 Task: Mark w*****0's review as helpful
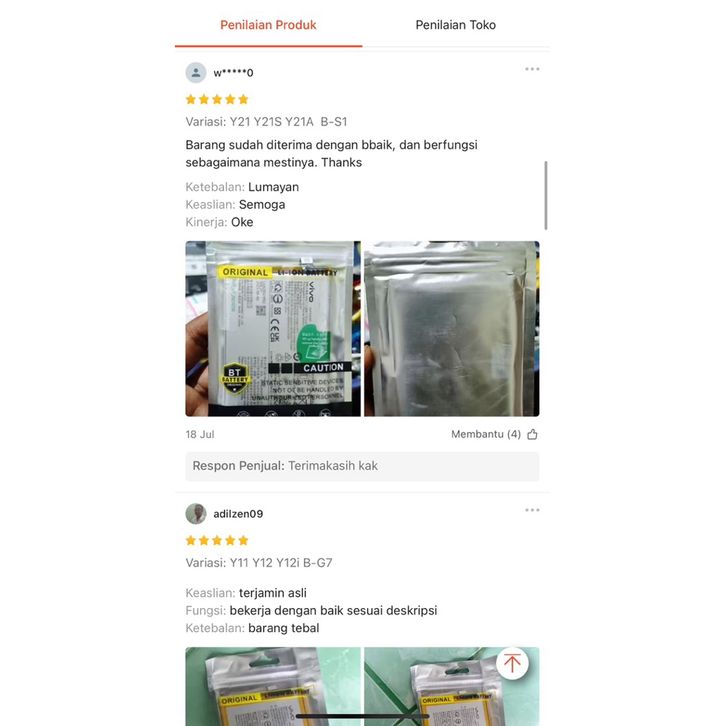click(532, 435)
